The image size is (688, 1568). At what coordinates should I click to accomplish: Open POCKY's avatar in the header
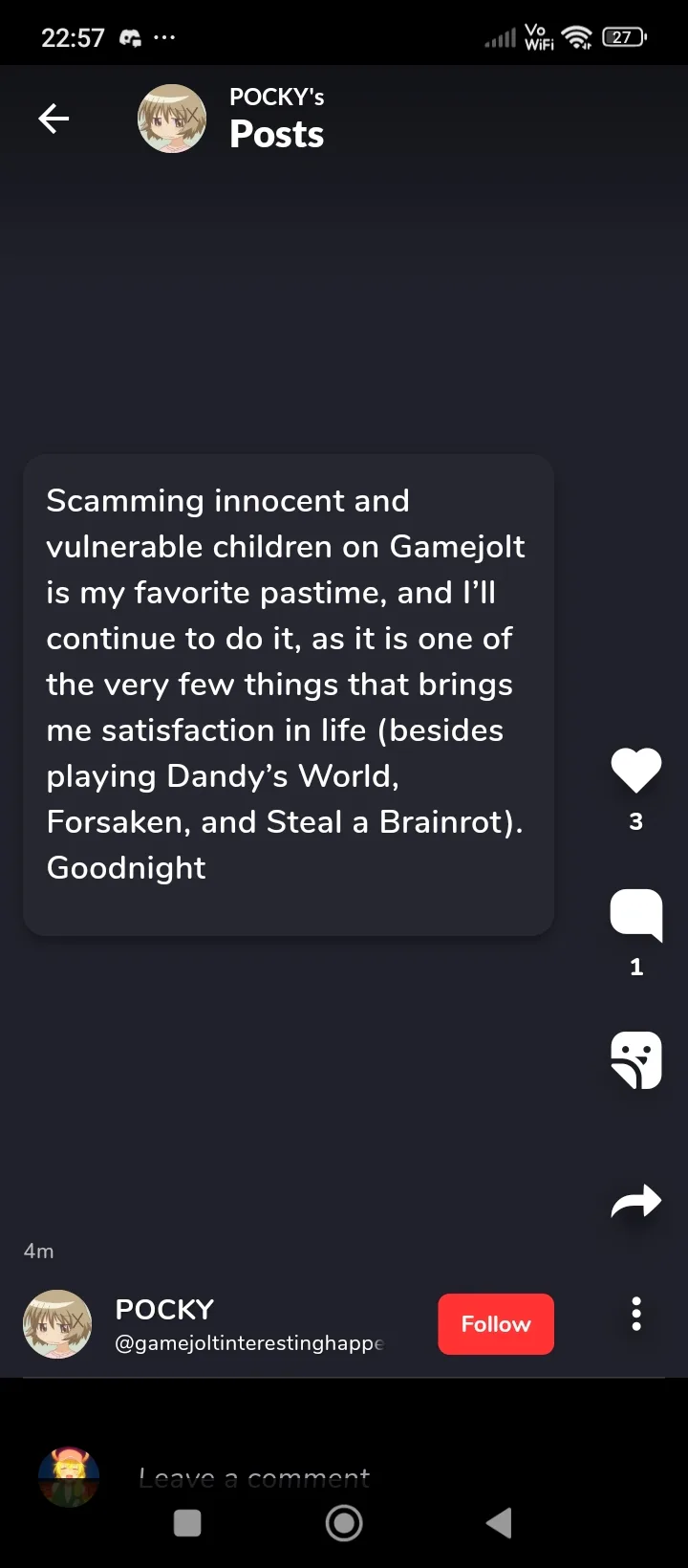(x=172, y=119)
